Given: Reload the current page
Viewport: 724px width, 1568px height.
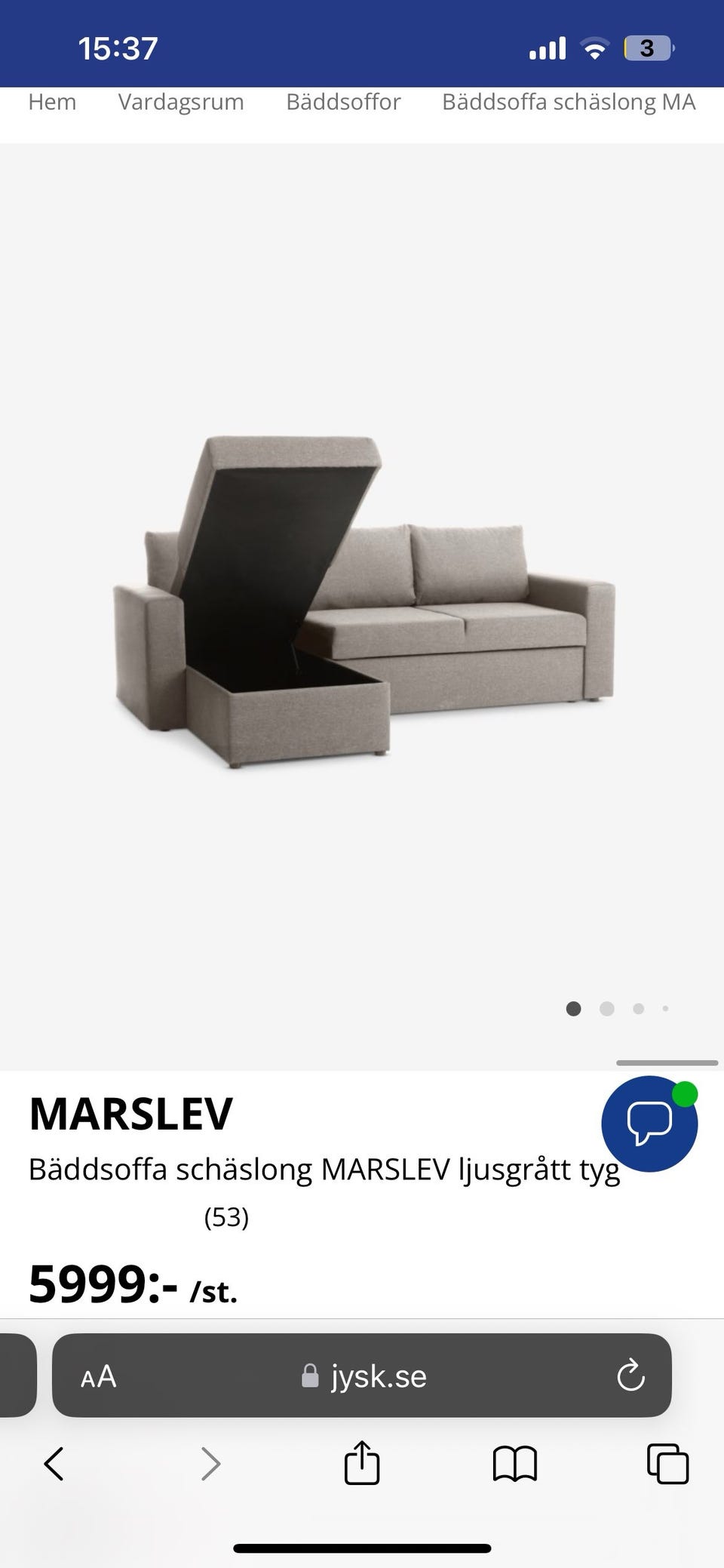Looking at the screenshot, I should click(x=630, y=1377).
